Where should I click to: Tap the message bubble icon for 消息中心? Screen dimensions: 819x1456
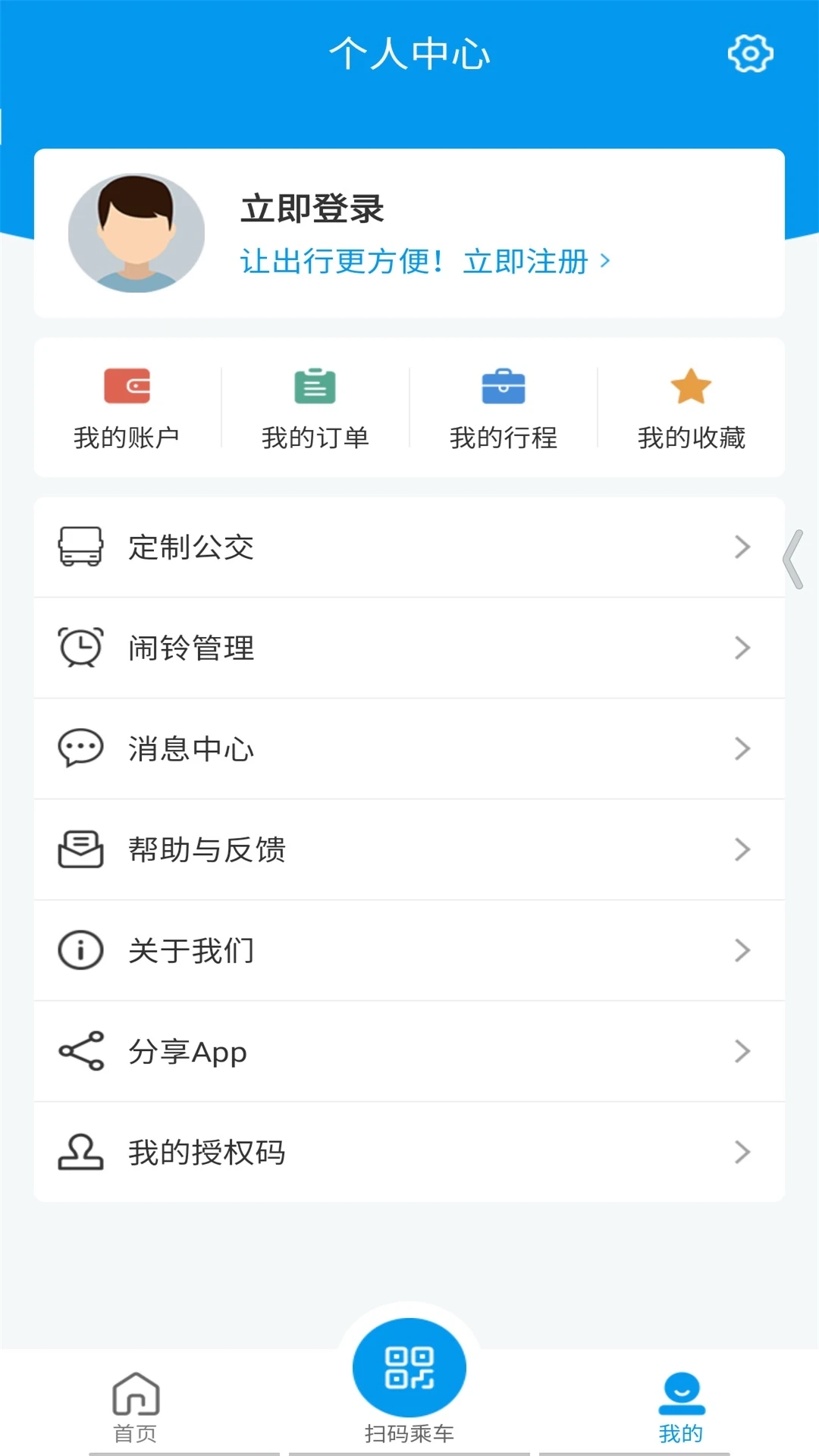pos(80,748)
